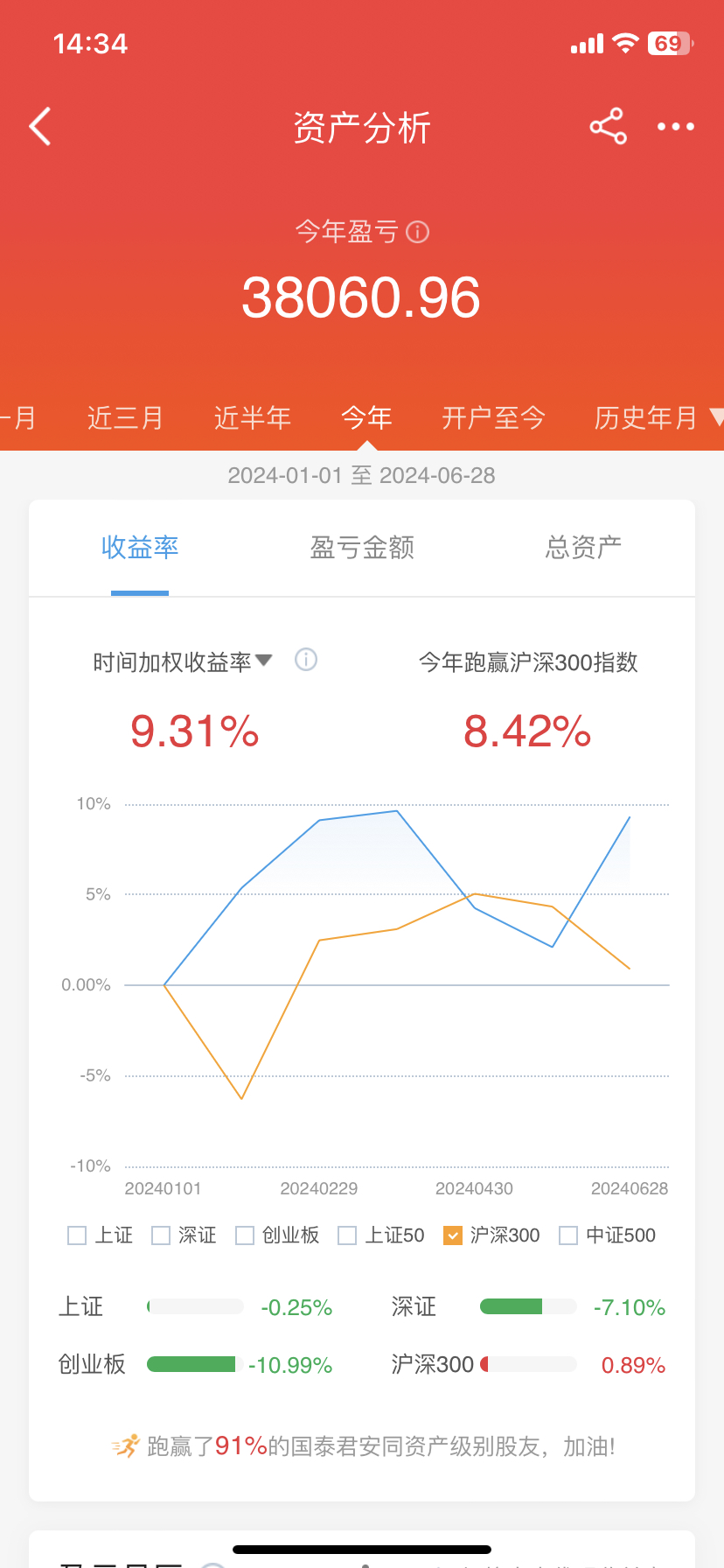Uncheck the 沪深300 index checkbox
724x1568 pixels.
[x=453, y=1235]
